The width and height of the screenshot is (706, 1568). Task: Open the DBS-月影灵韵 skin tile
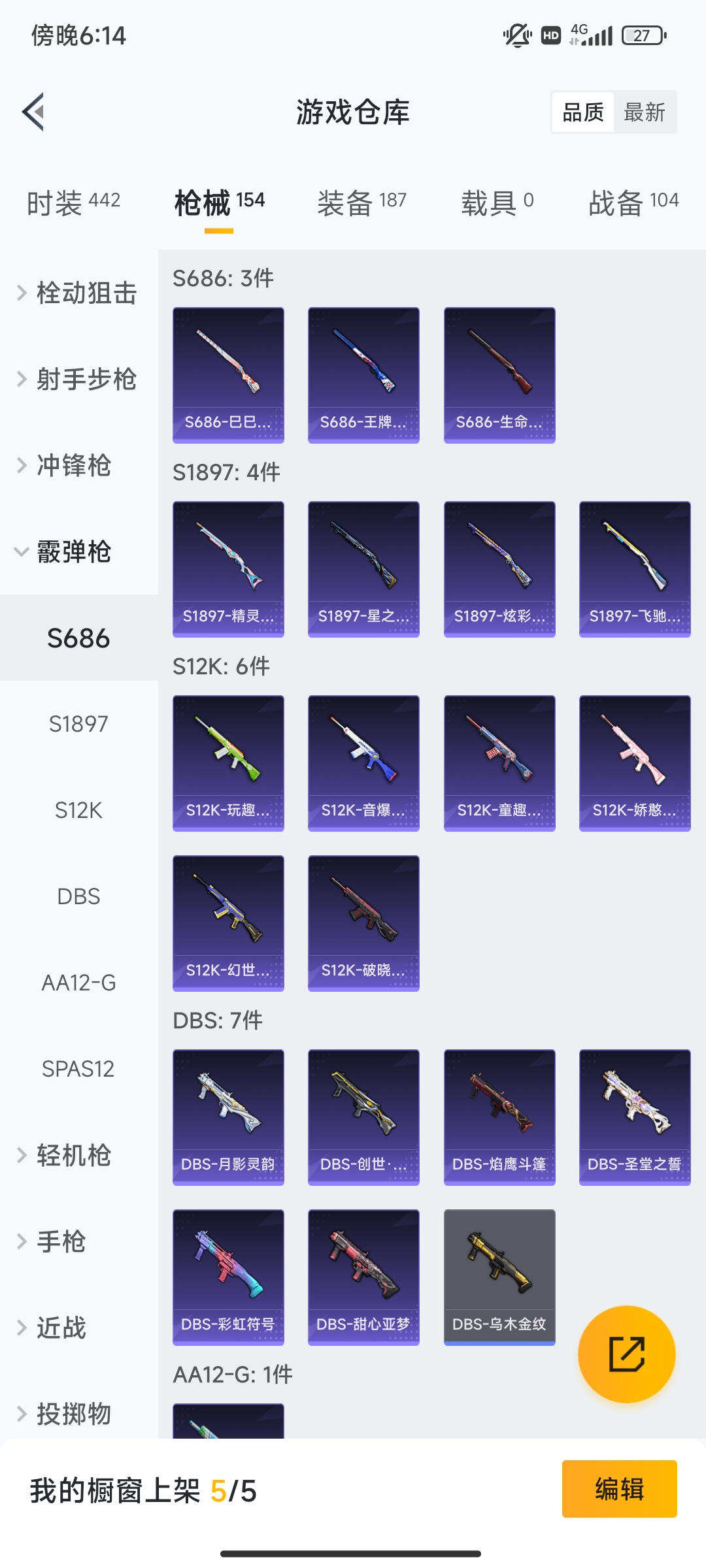click(x=228, y=1117)
